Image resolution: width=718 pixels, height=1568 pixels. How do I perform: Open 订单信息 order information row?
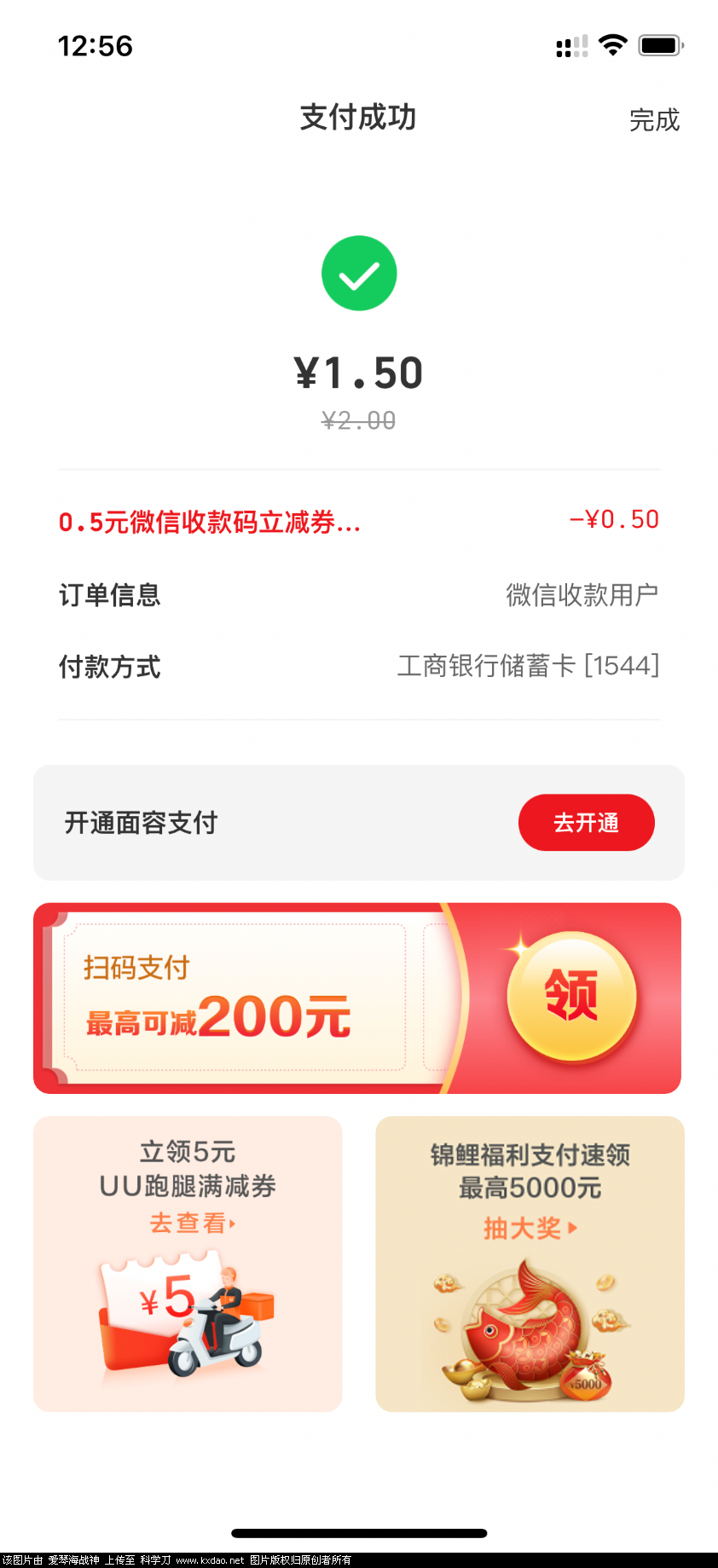tap(358, 595)
